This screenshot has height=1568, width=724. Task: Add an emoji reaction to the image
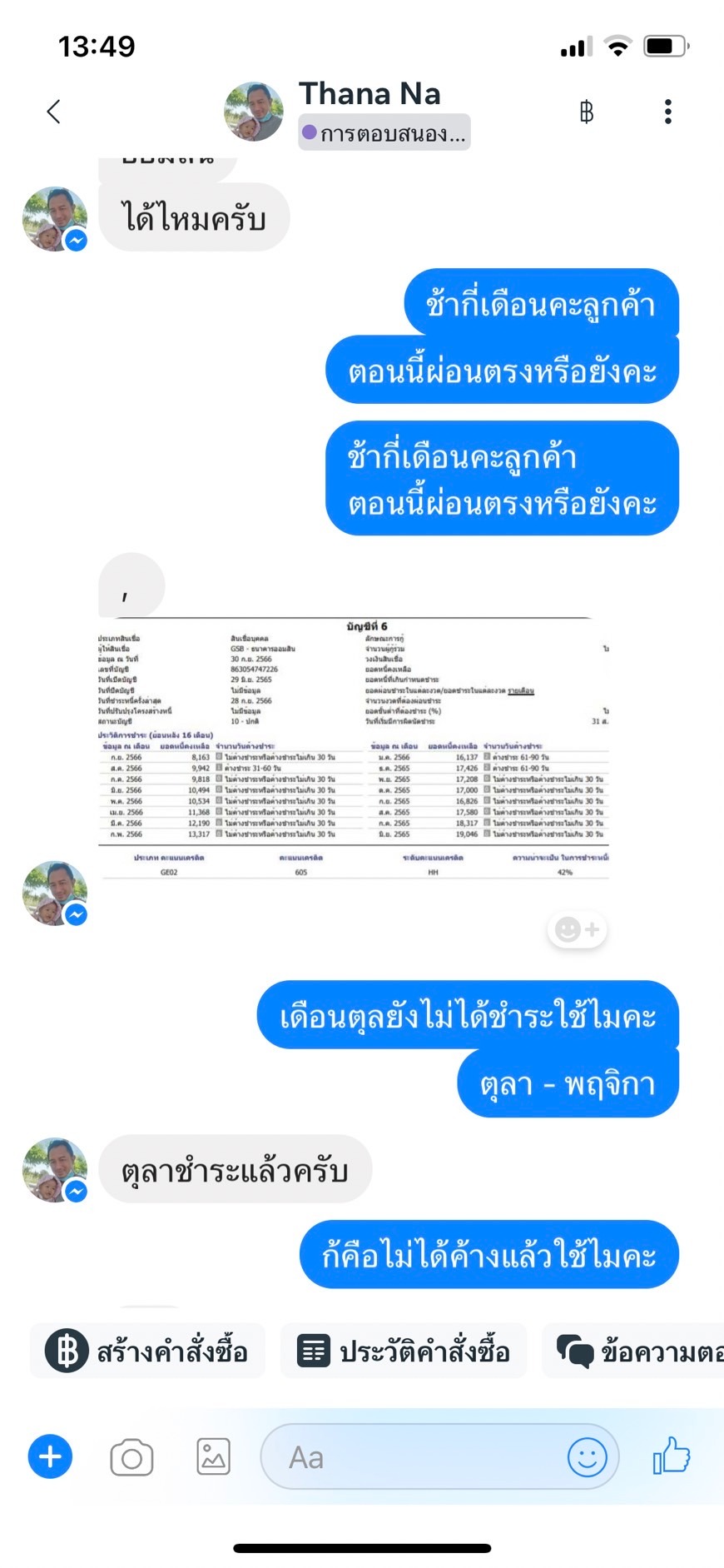(x=577, y=929)
